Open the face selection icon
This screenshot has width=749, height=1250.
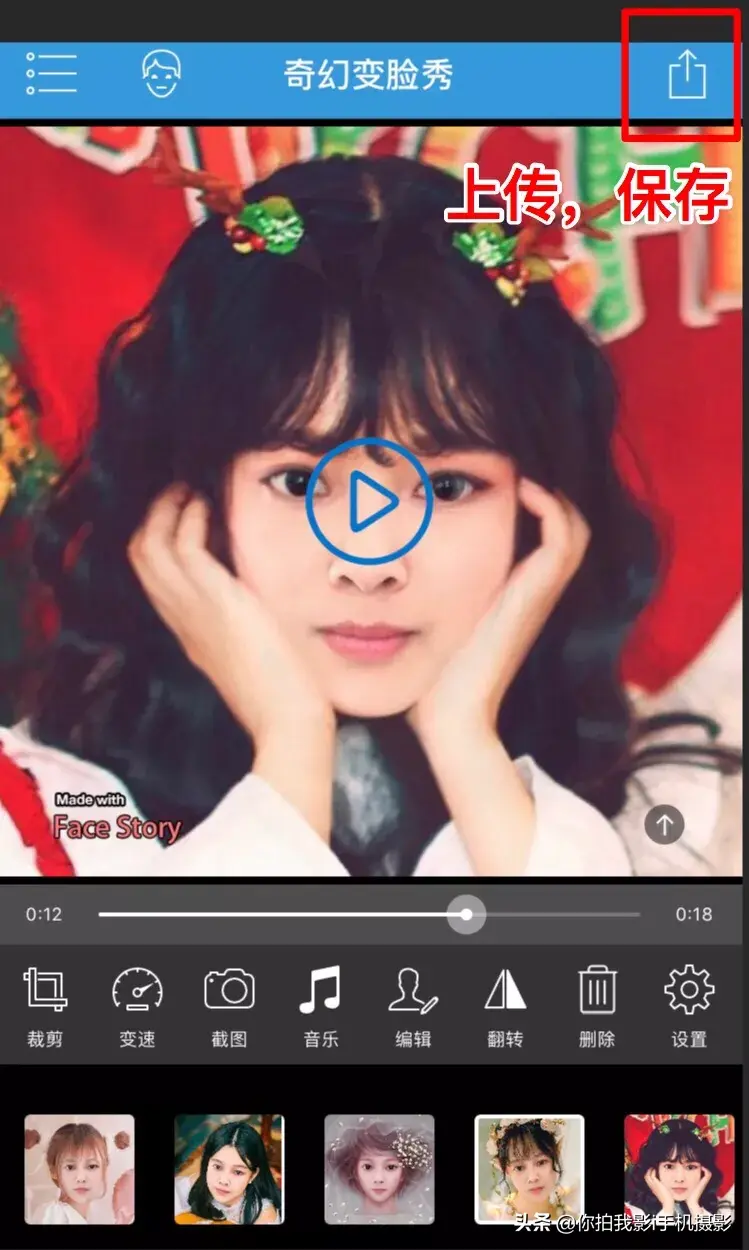pos(161,74)
